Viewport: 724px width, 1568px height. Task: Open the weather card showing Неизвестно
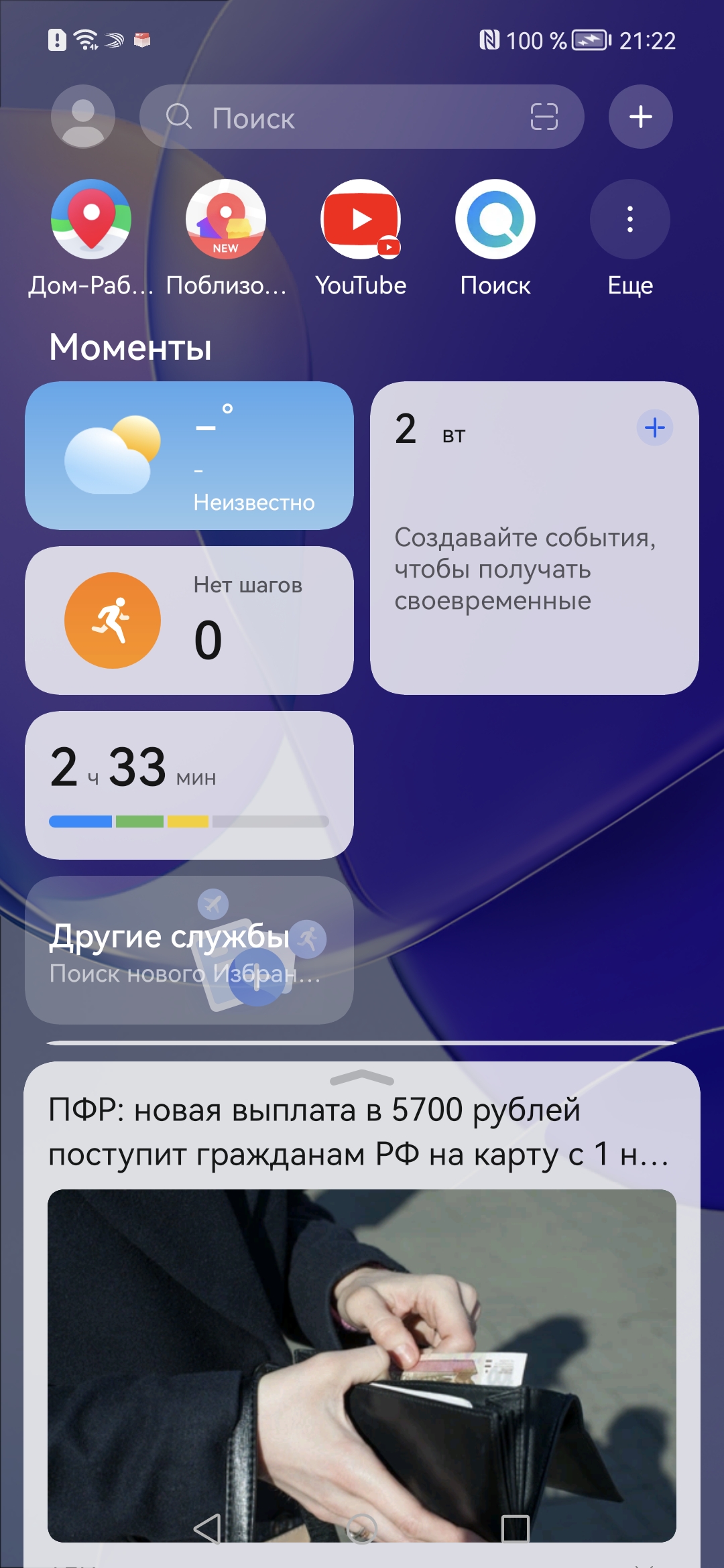pos(189,456)
